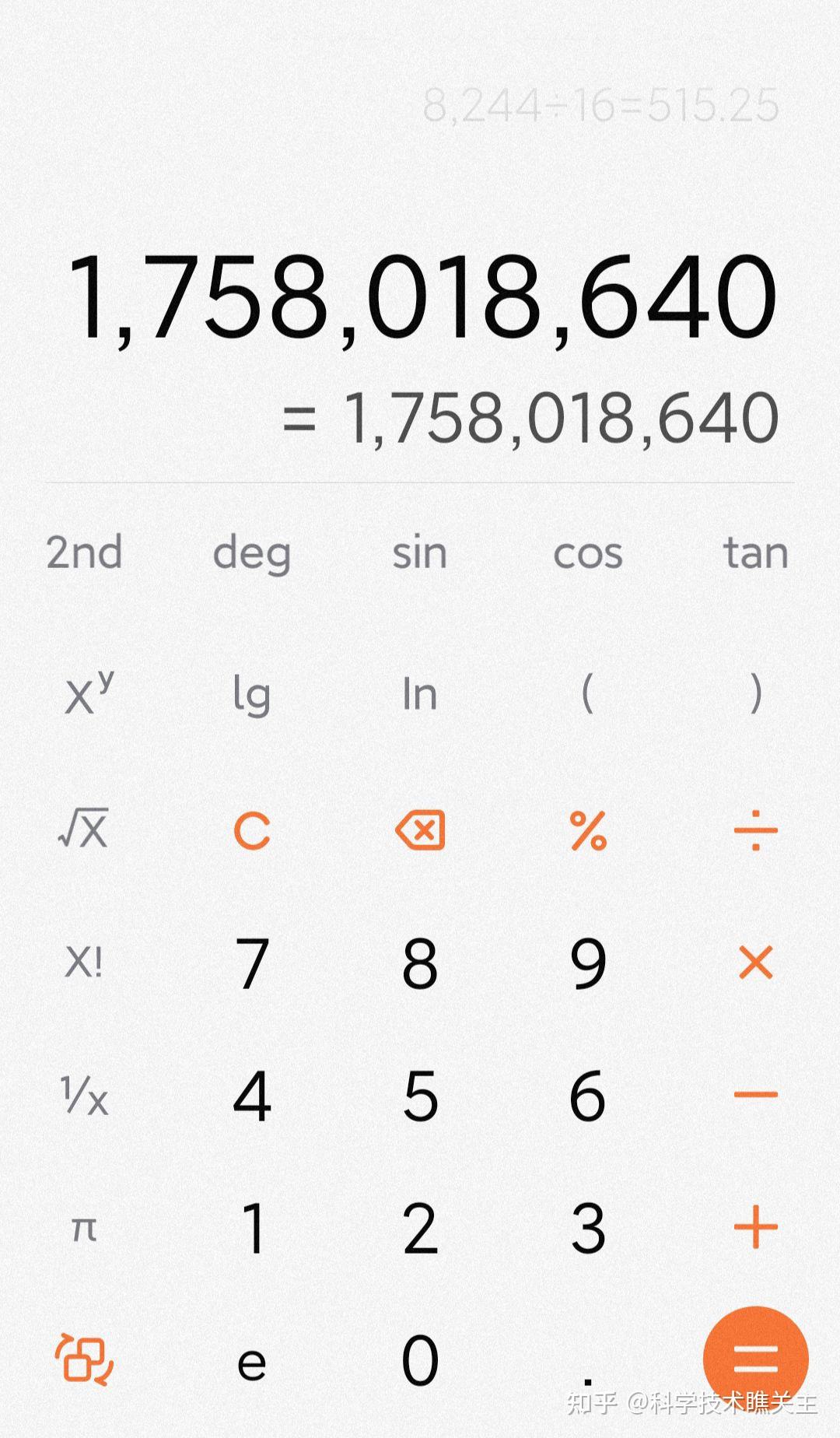Switch angle unit with deg key
The image size is (840, 1438).
tap(252, 555)
